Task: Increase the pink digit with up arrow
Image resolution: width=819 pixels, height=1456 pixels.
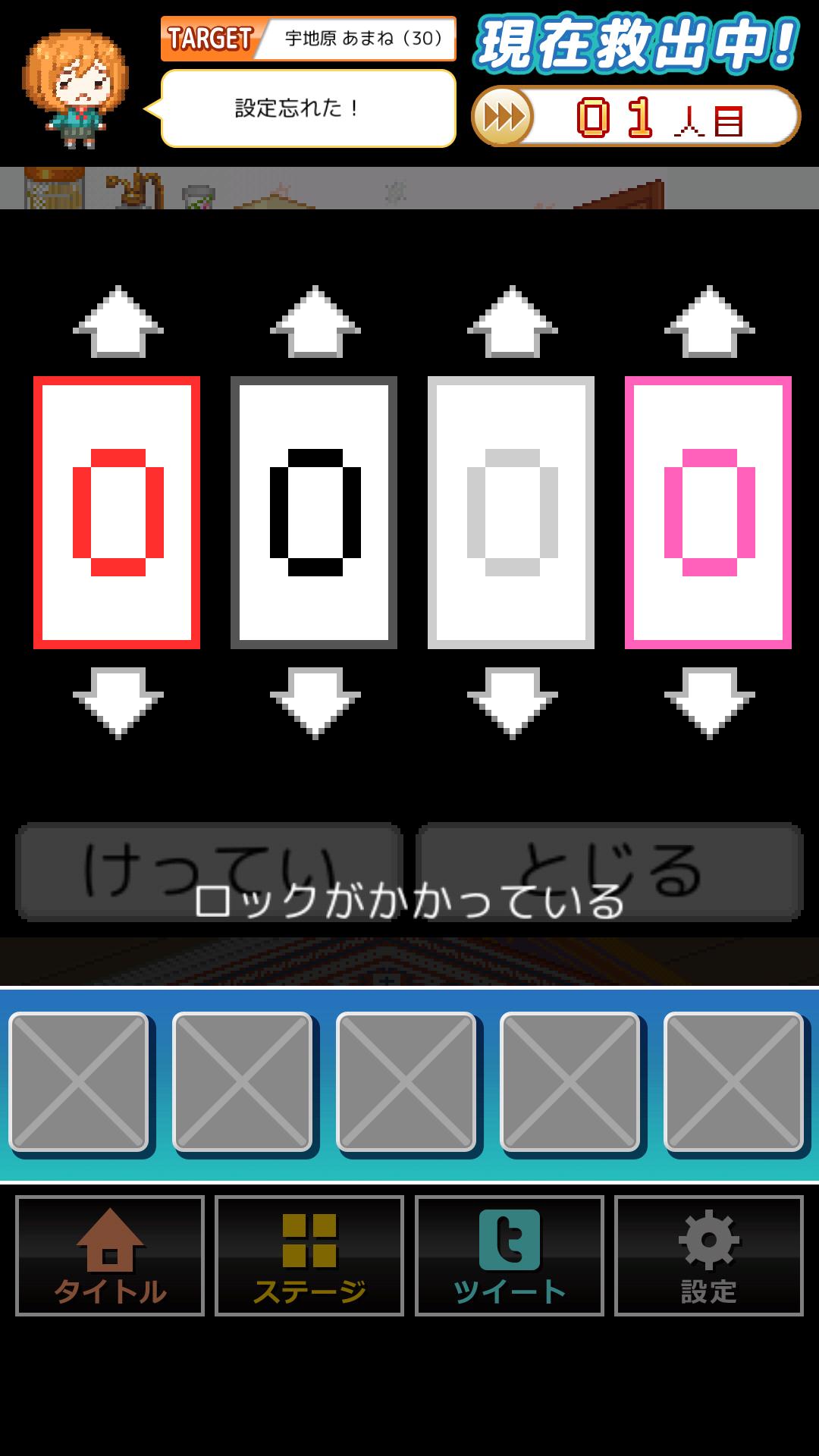Action: click(x=709, y=322)
